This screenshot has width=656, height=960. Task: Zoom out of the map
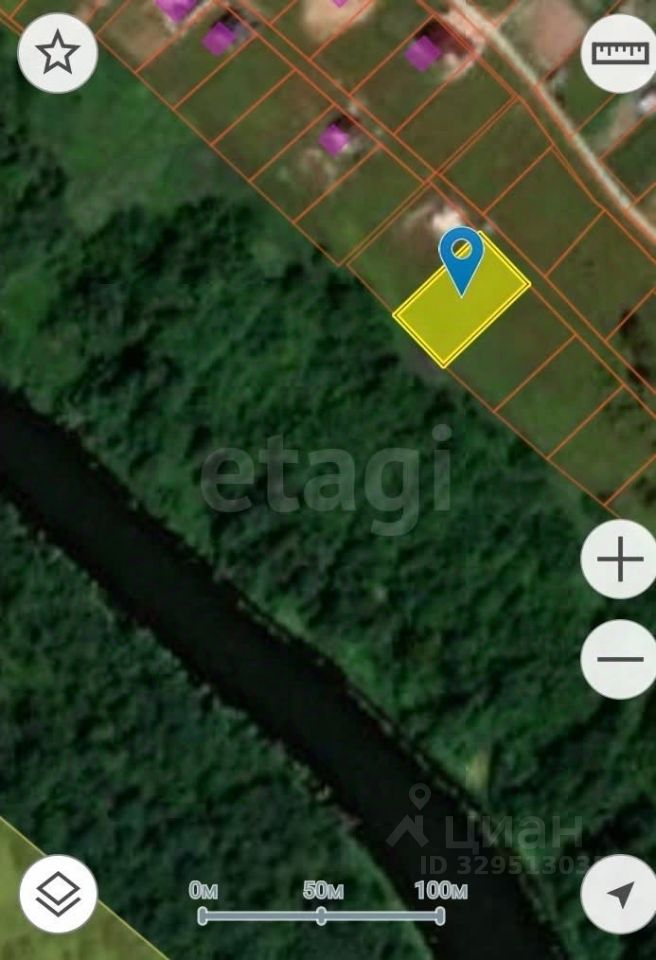coord(619,659)
